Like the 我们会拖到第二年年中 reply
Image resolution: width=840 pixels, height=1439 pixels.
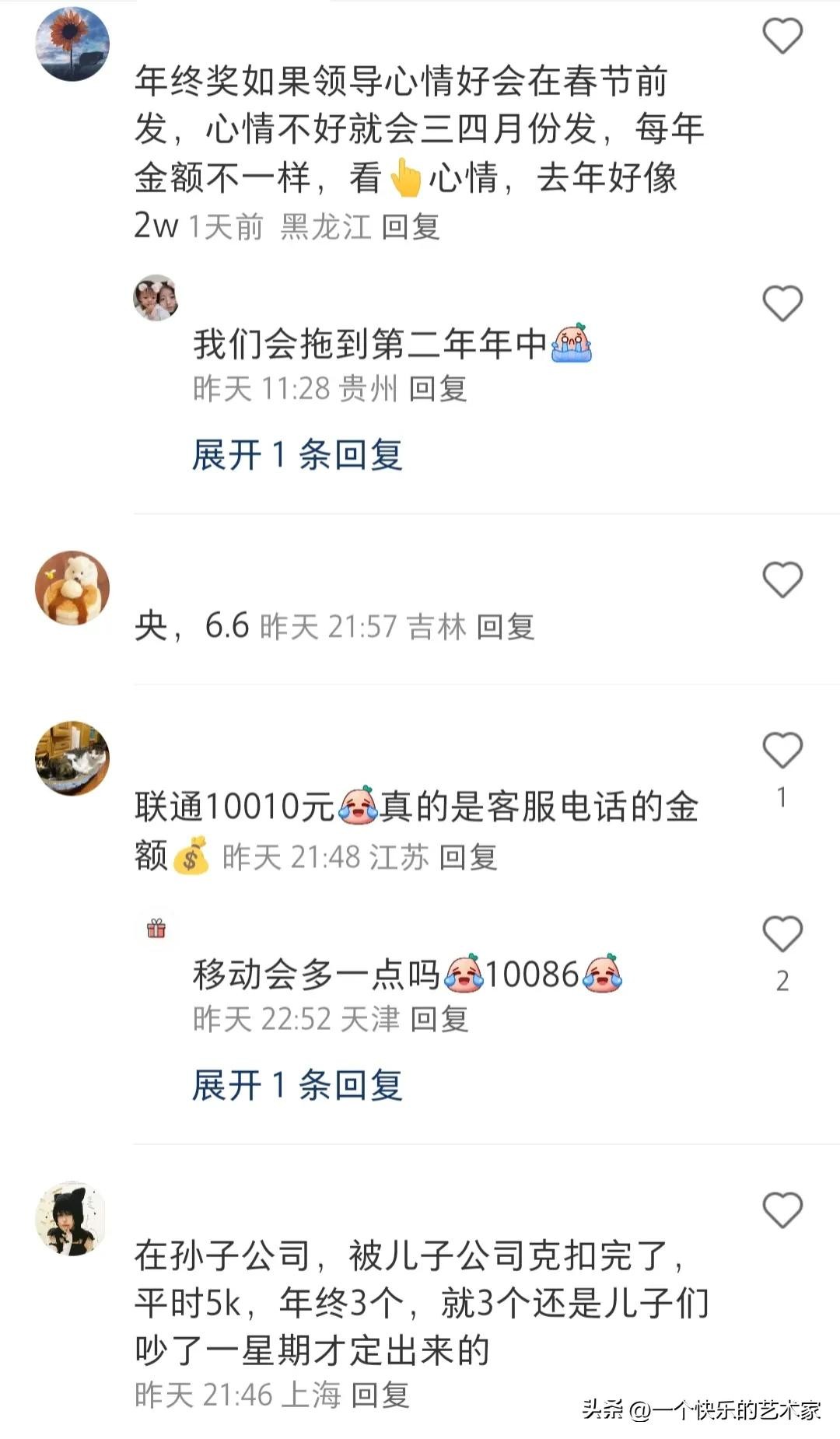782,303
